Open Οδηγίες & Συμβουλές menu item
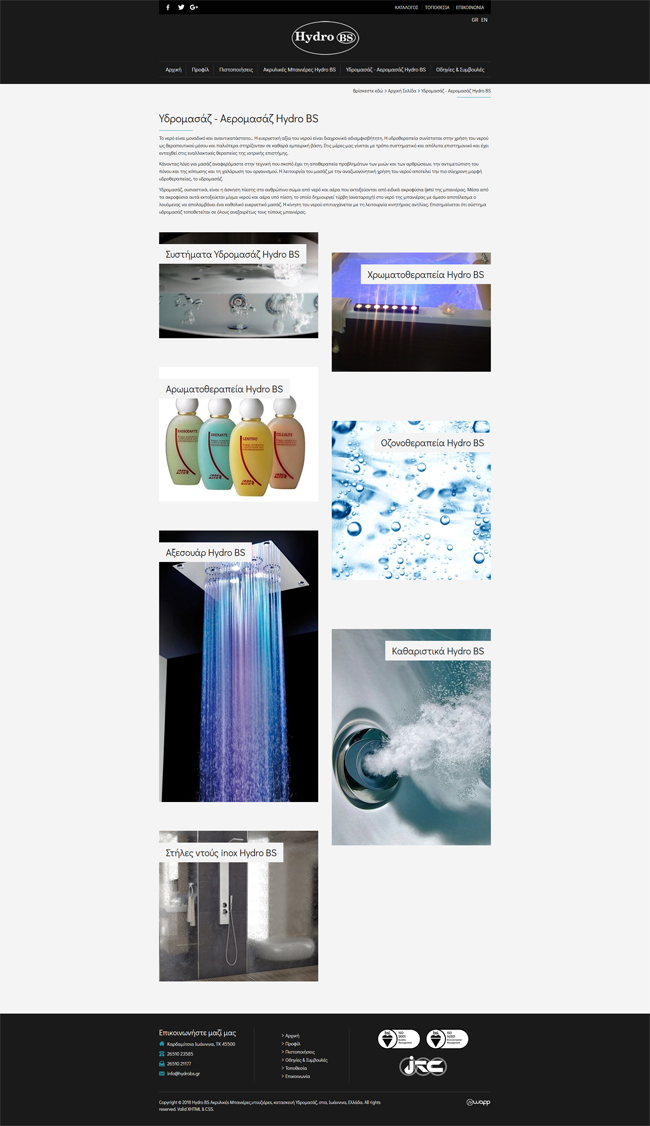Screen dimensions: 650x1126 coord(460,70)
